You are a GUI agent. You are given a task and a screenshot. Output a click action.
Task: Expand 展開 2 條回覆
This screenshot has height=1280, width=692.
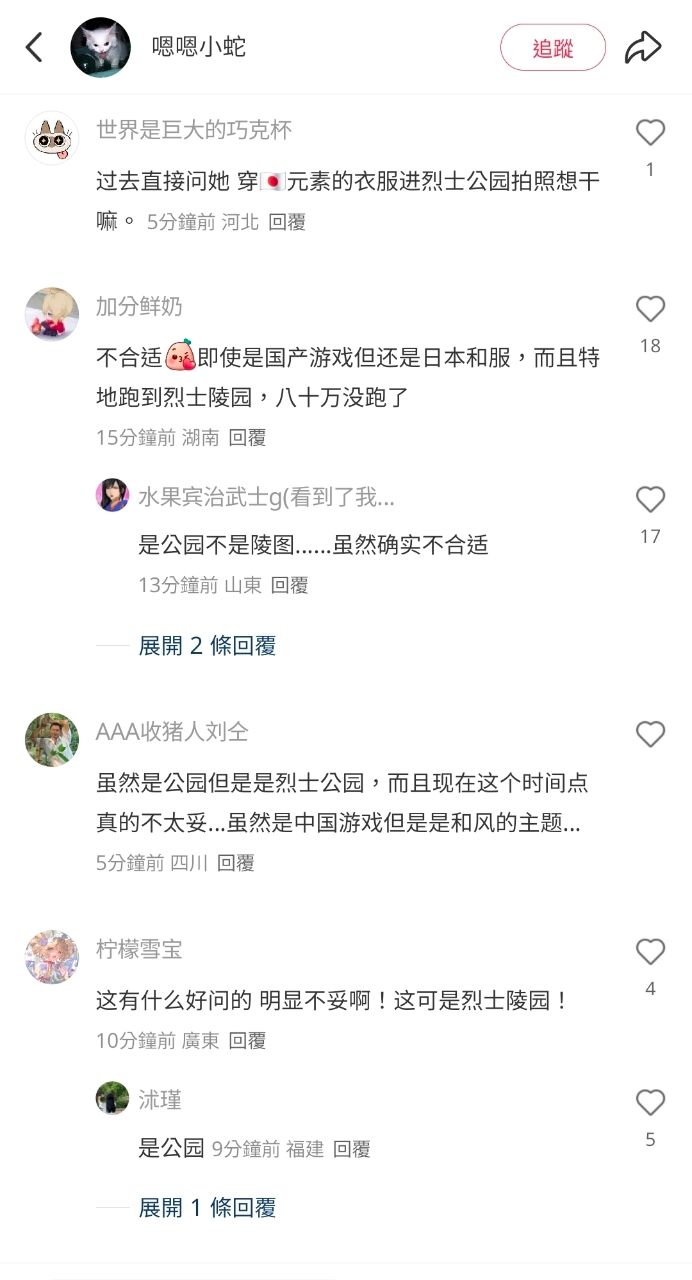point(207,646)
